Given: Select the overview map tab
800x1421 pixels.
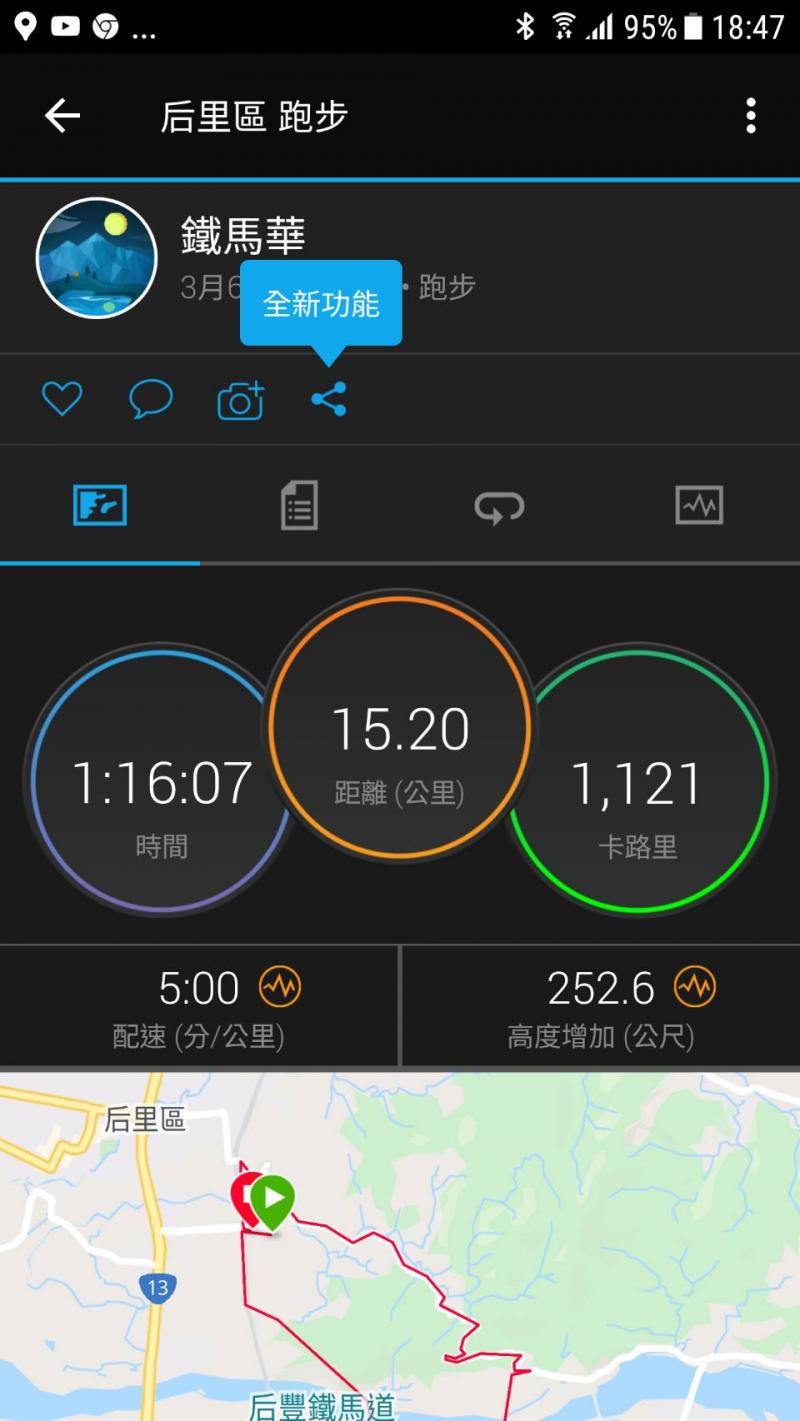Looking at the screenshot, I should coord(100,505).
